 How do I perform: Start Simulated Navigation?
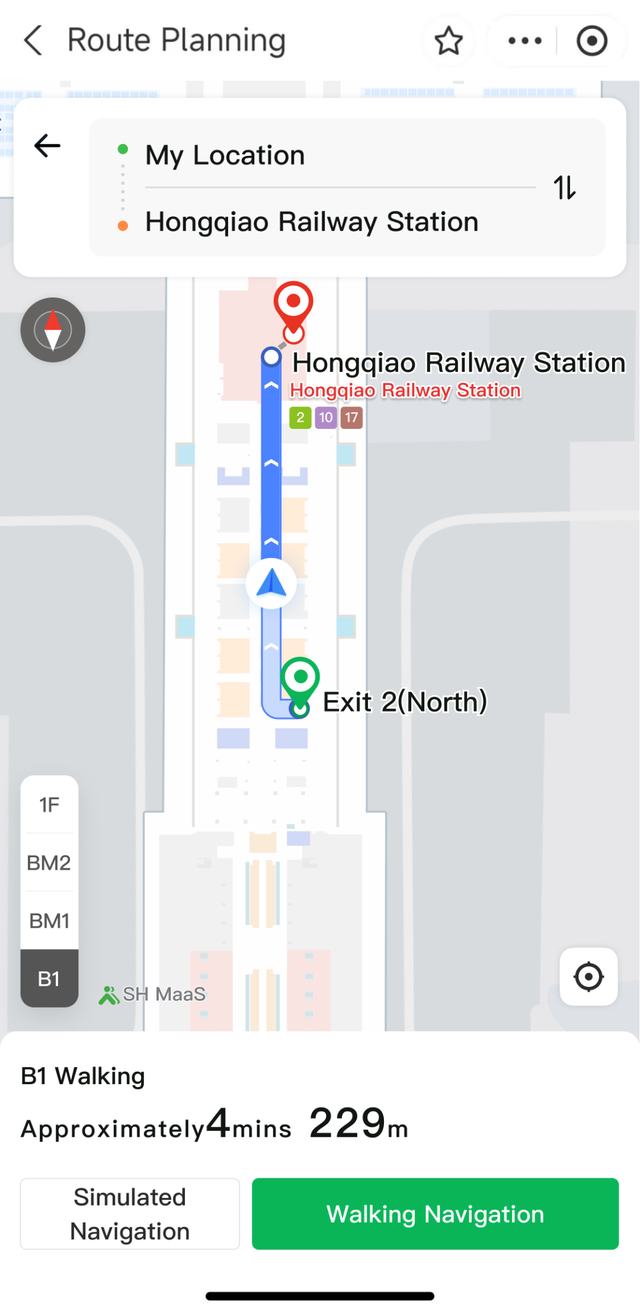[130, 1214]
